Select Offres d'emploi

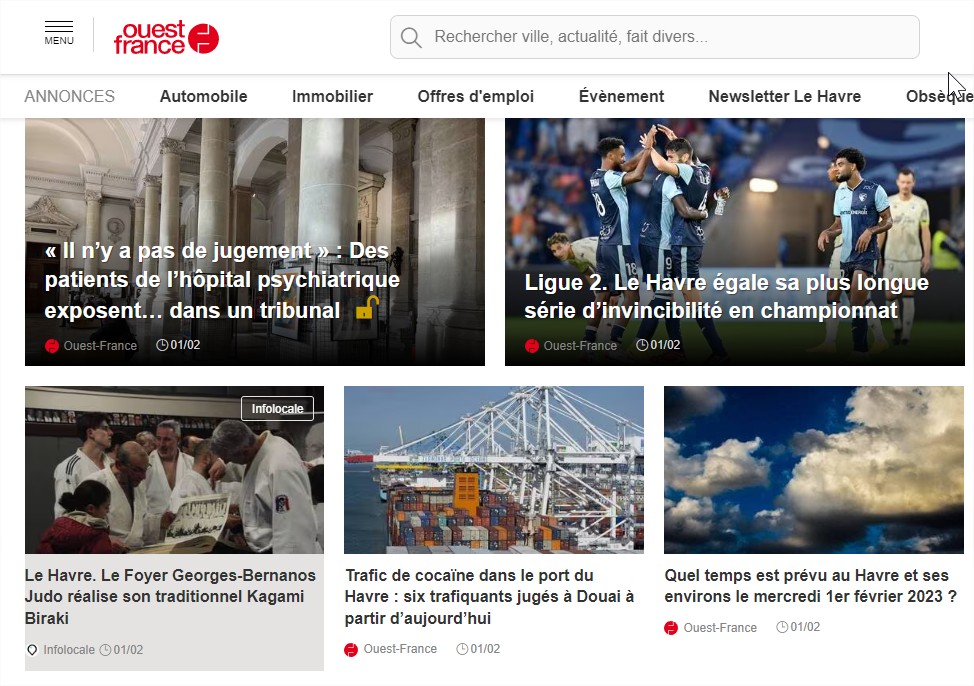pyautogui.click(x=476, y=96)
